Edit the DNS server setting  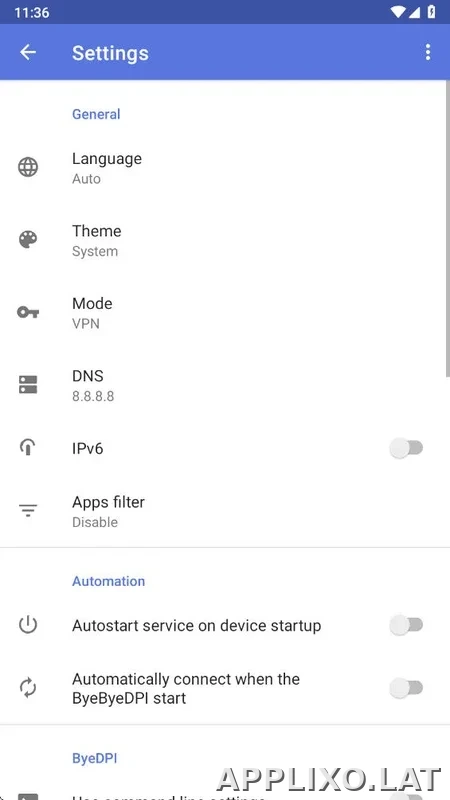click(225, 385)
